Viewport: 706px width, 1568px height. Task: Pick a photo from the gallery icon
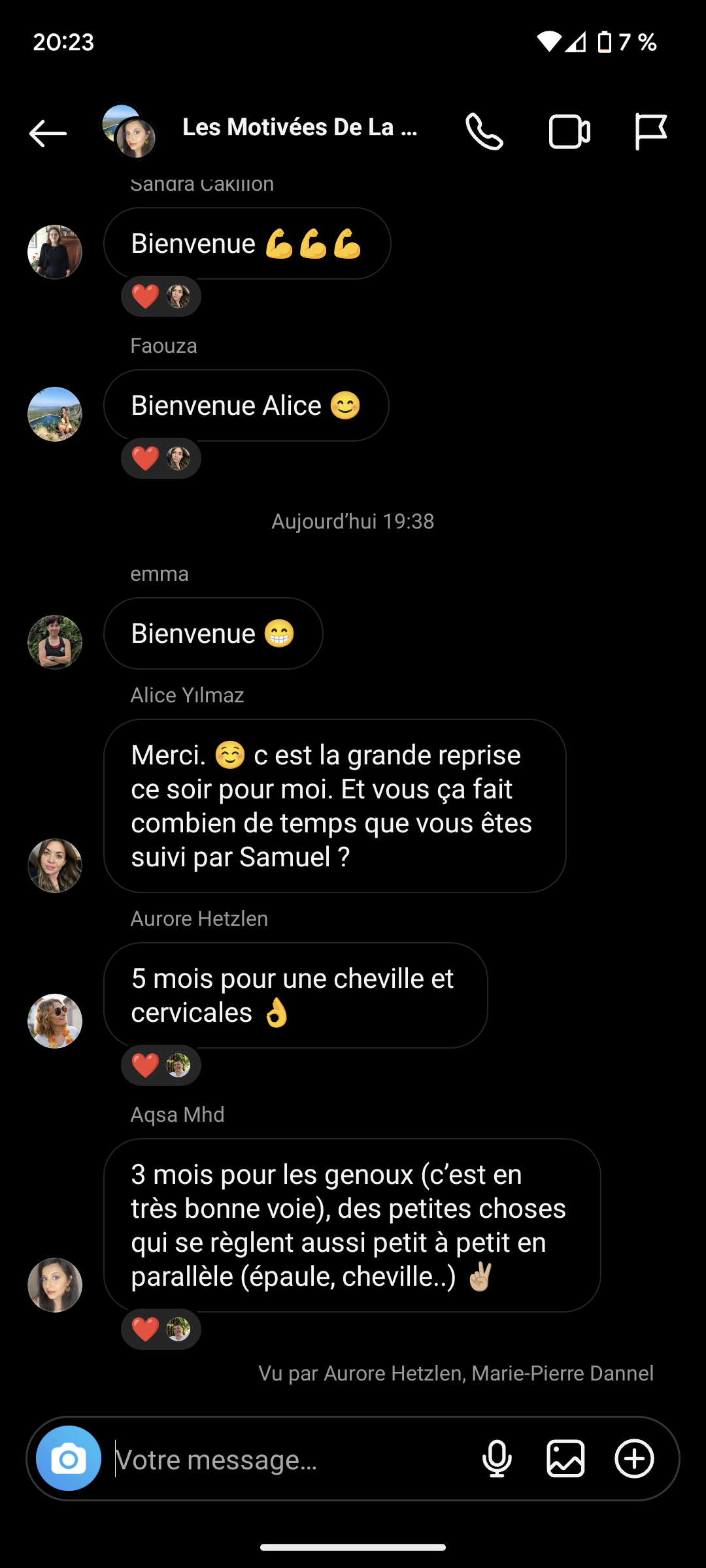point(565,1458)
